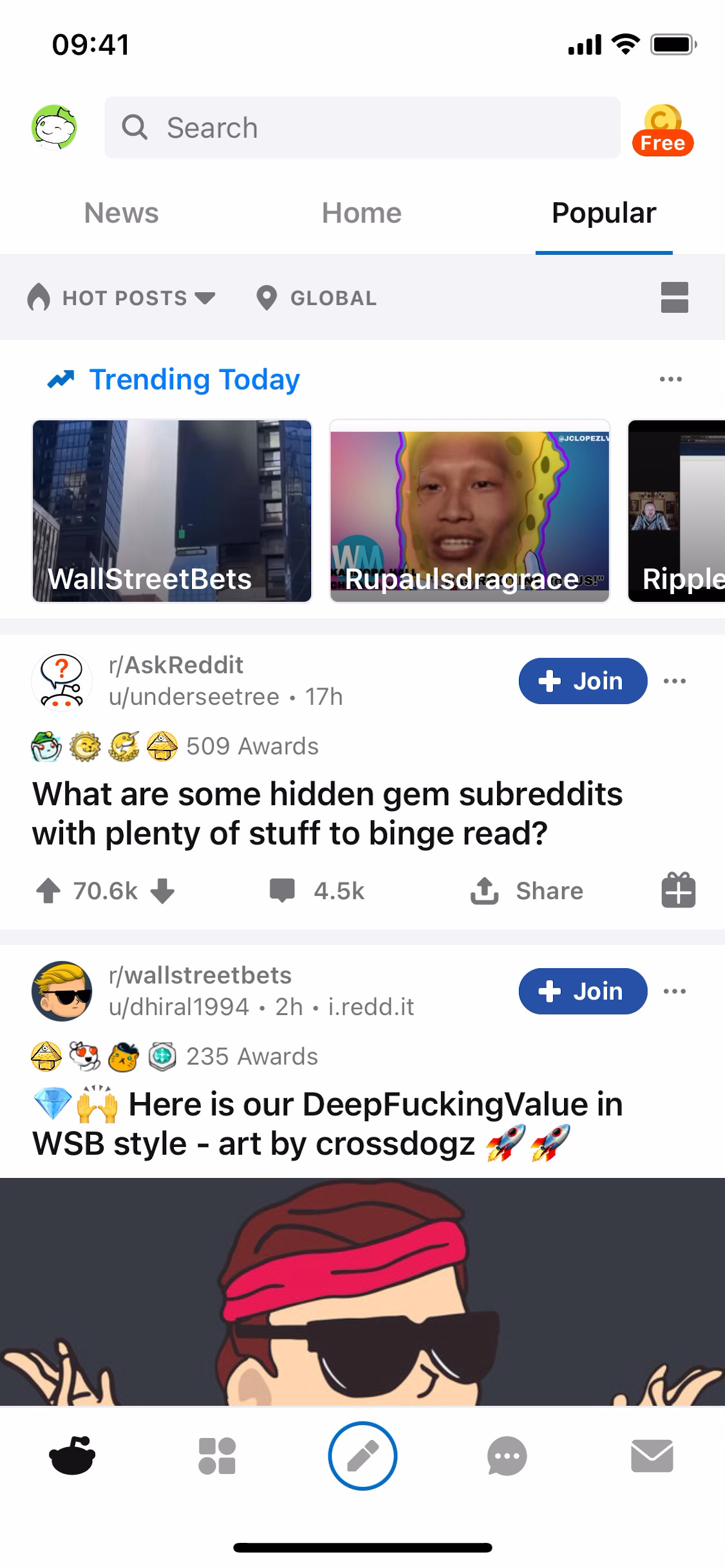Open the Hot Posts sort dropdown

coord(122,297)
